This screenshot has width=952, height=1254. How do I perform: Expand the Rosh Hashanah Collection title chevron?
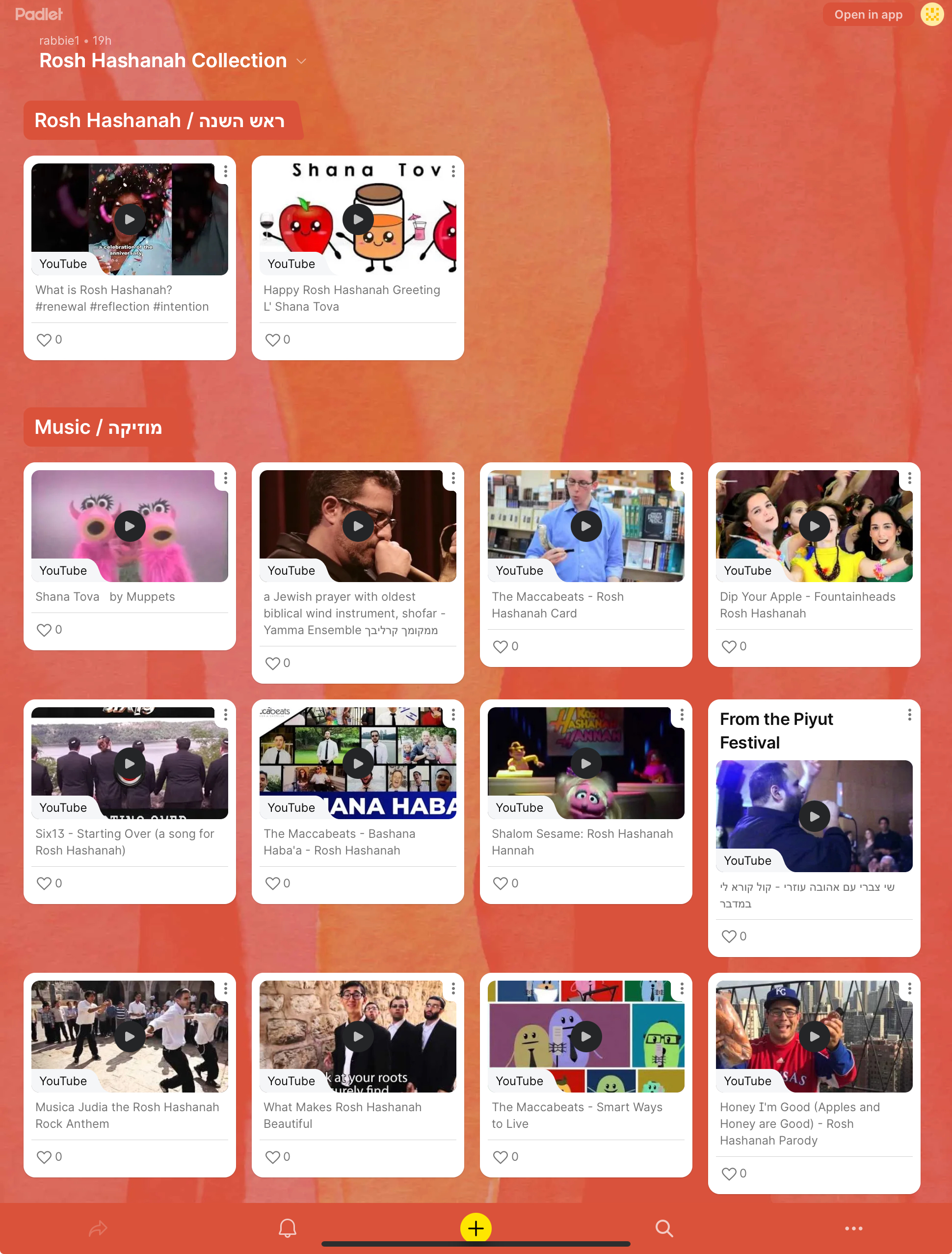(x=301, y=61)
